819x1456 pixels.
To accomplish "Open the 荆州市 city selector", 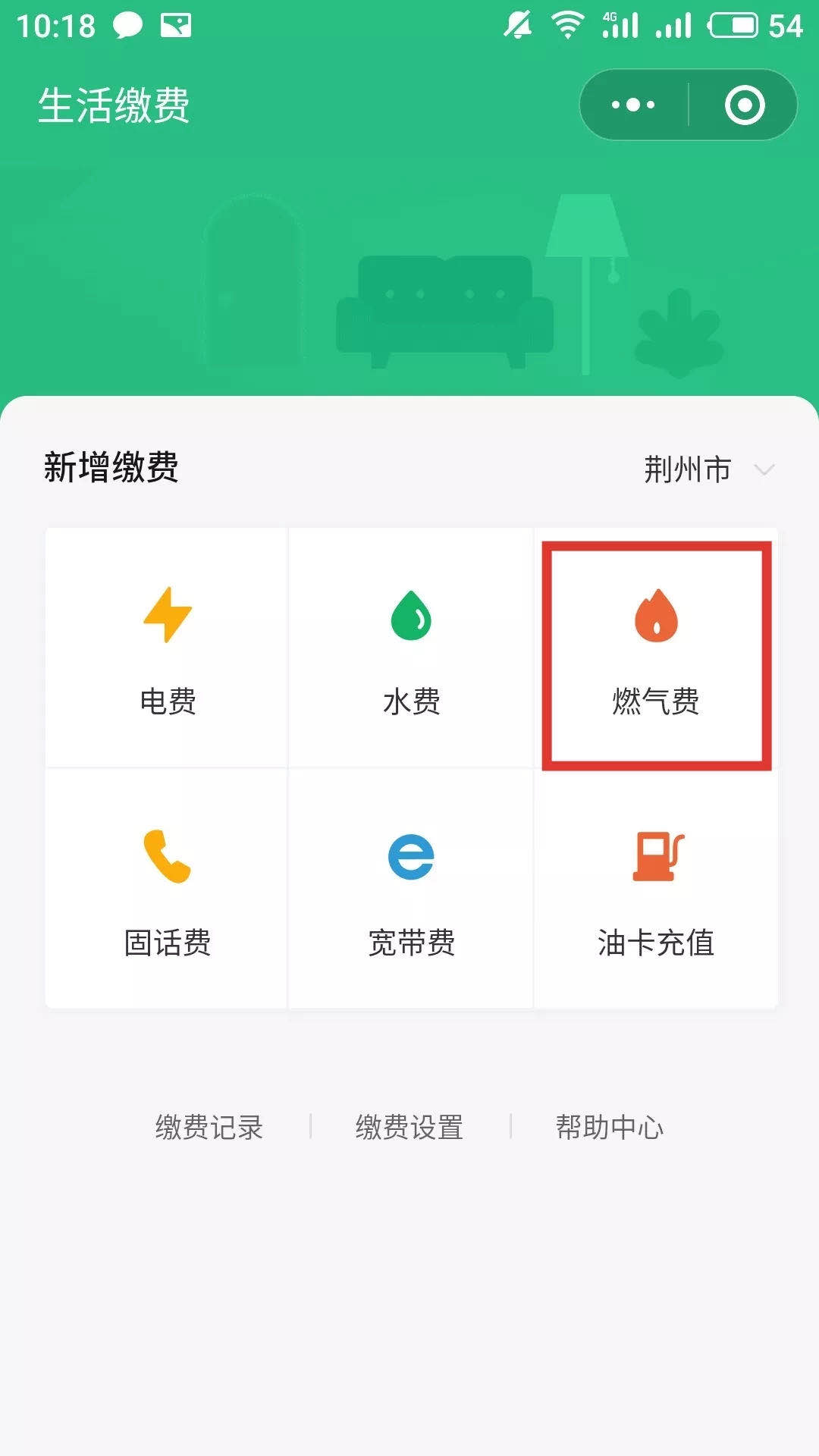I will click(x=686, y=470).
